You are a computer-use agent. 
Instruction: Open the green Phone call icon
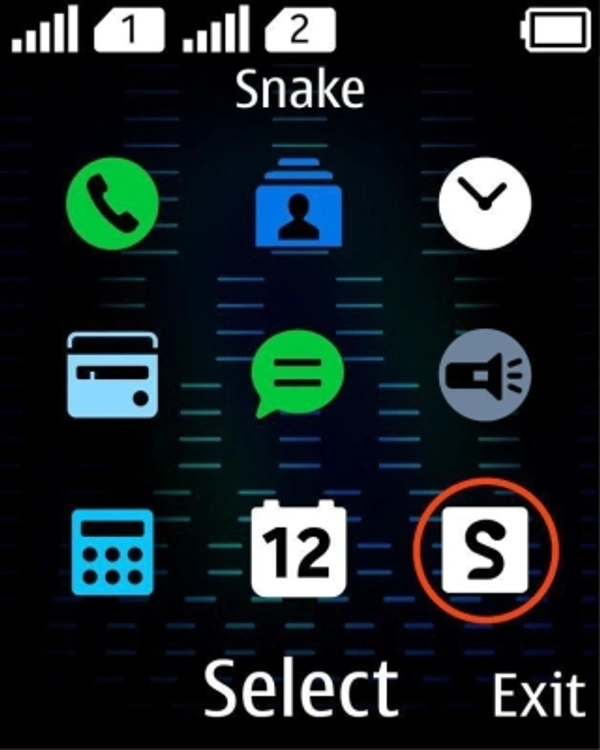112,203
